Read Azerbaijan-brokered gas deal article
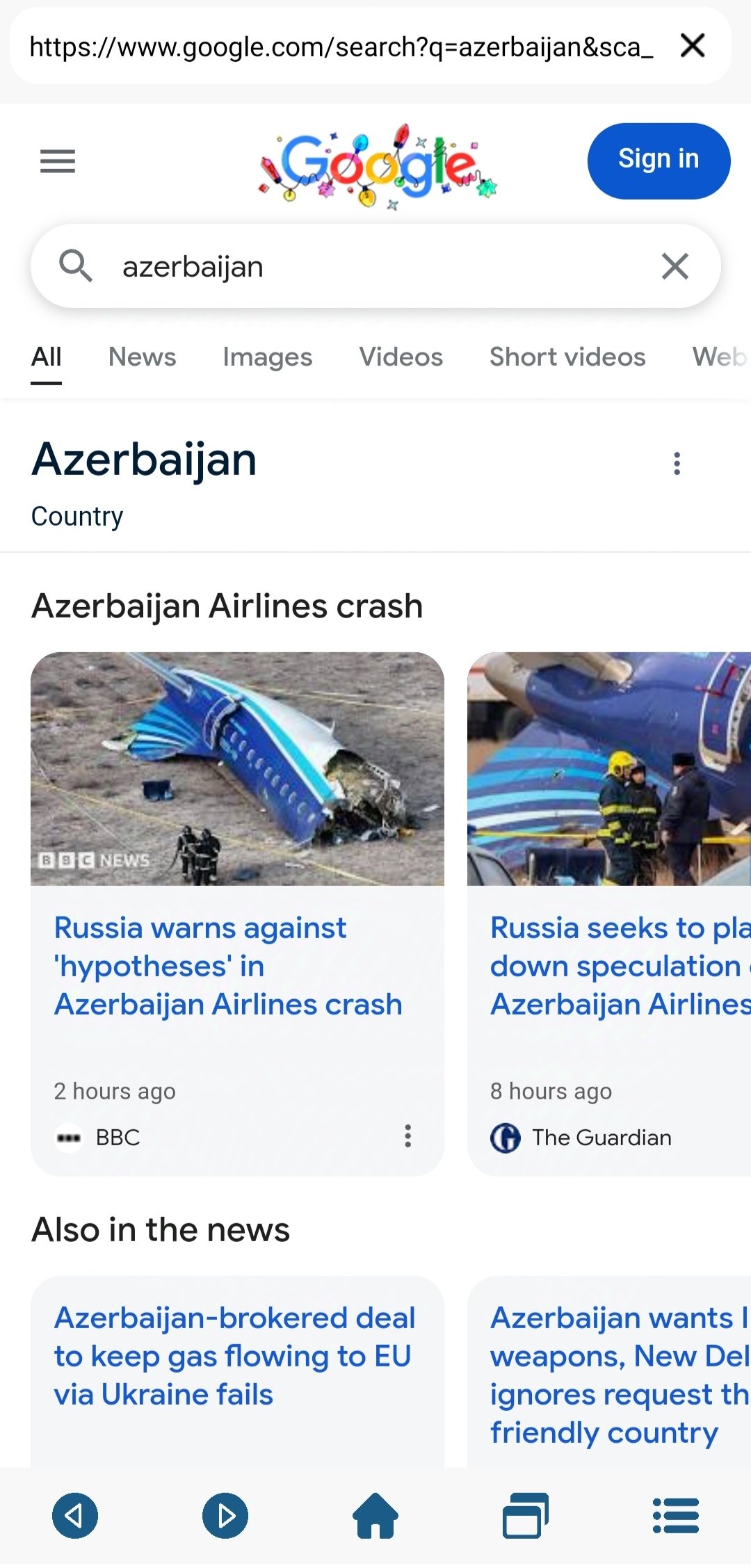 coord(234,1356)
